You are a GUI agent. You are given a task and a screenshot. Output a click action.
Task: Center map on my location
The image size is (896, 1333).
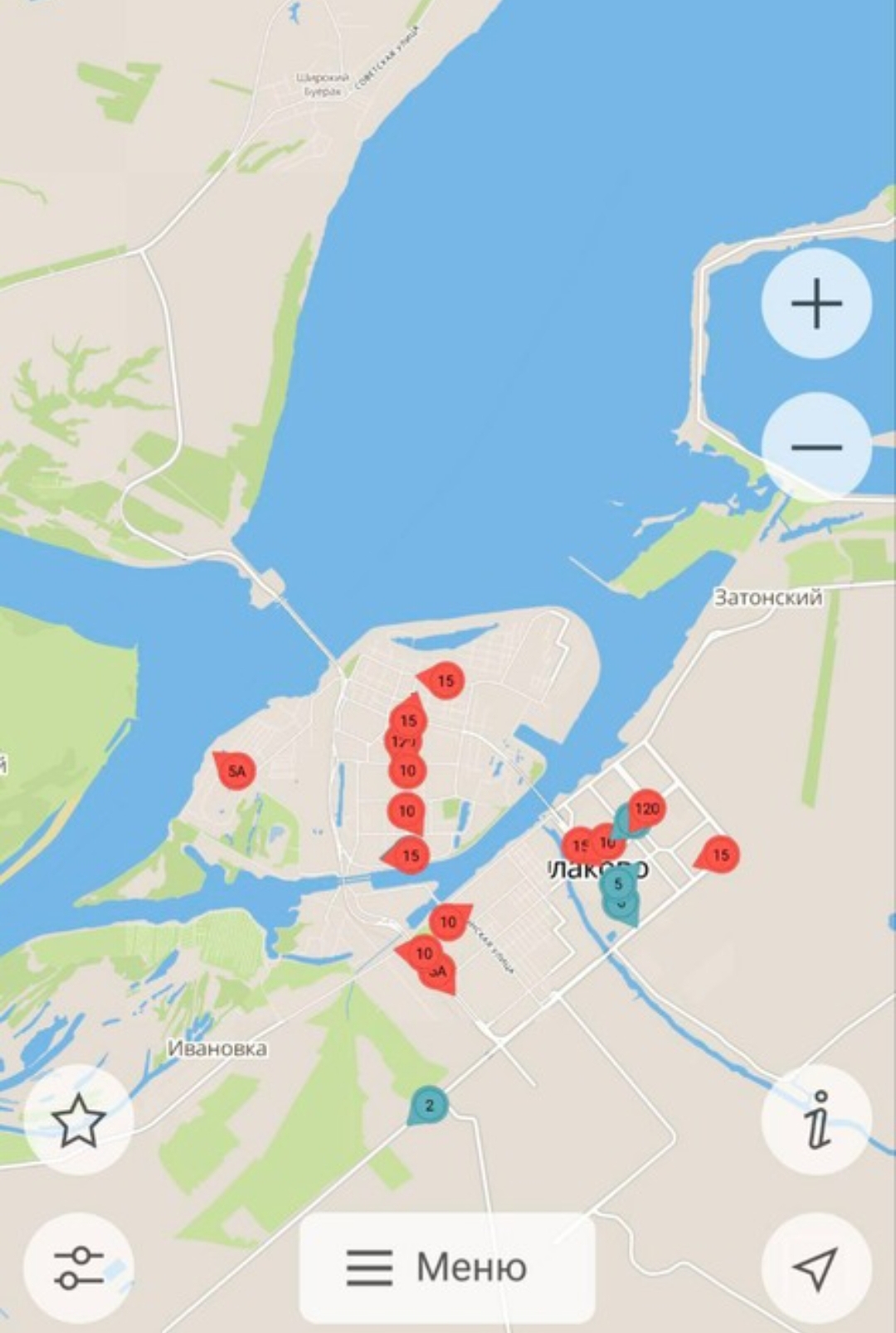point(816,1267)
